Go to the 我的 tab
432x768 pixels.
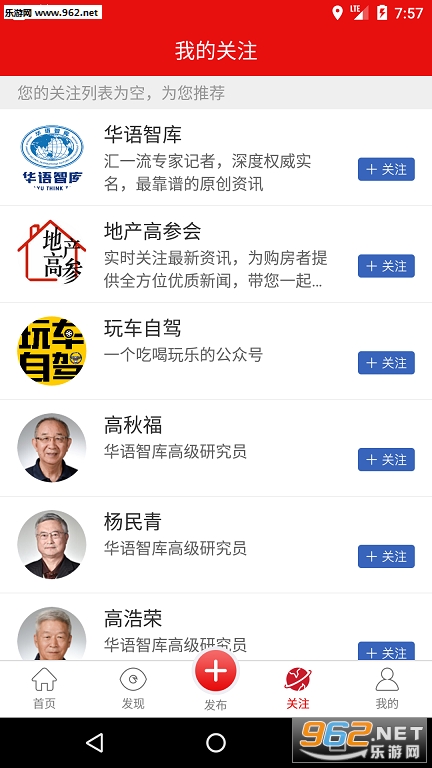point(387,689)
